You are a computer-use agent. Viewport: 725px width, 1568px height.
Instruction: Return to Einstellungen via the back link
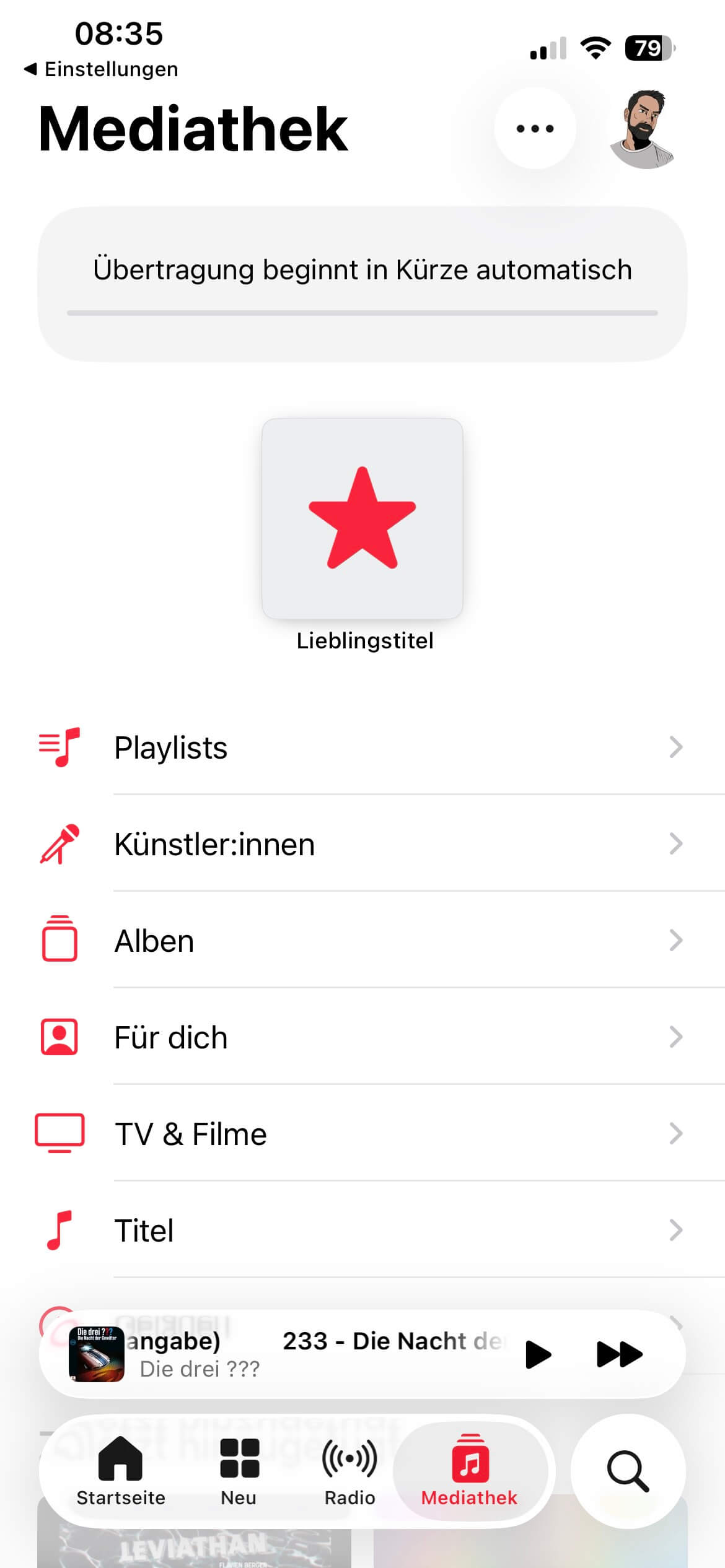pyautogui.click(x=102, y=69)
